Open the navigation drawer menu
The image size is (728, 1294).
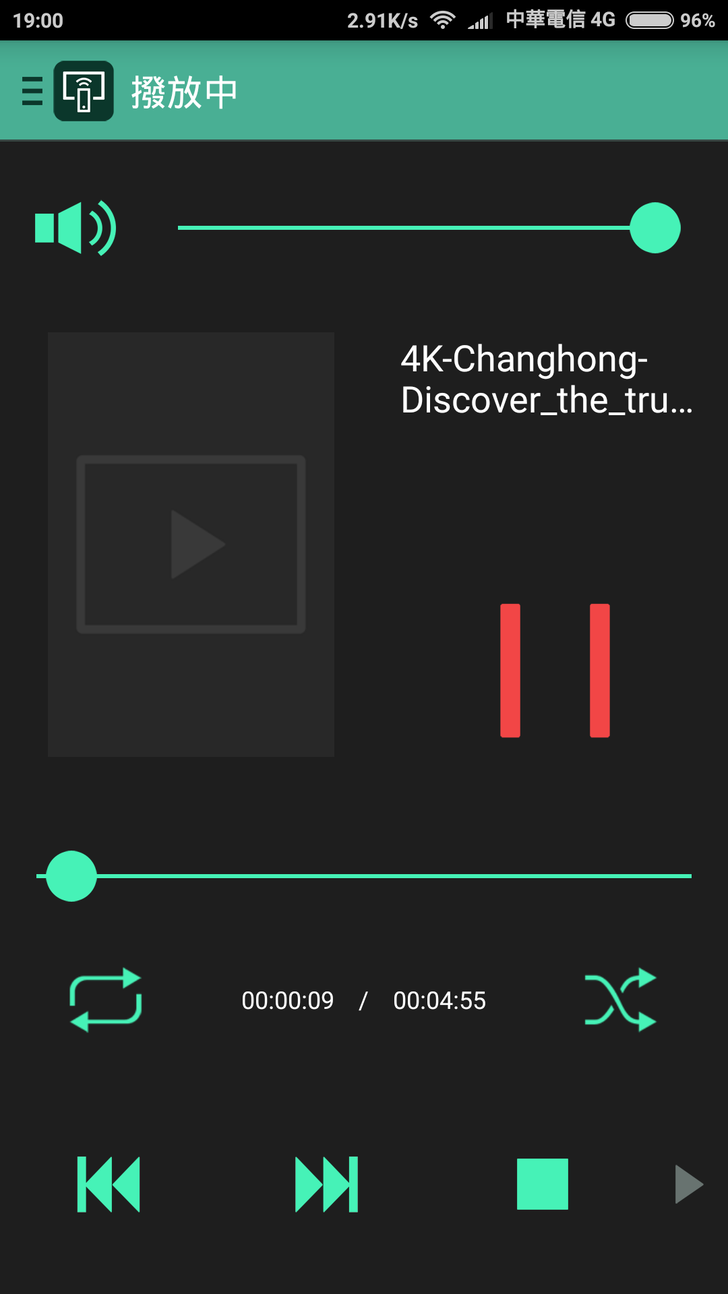[x=32, y=91]
